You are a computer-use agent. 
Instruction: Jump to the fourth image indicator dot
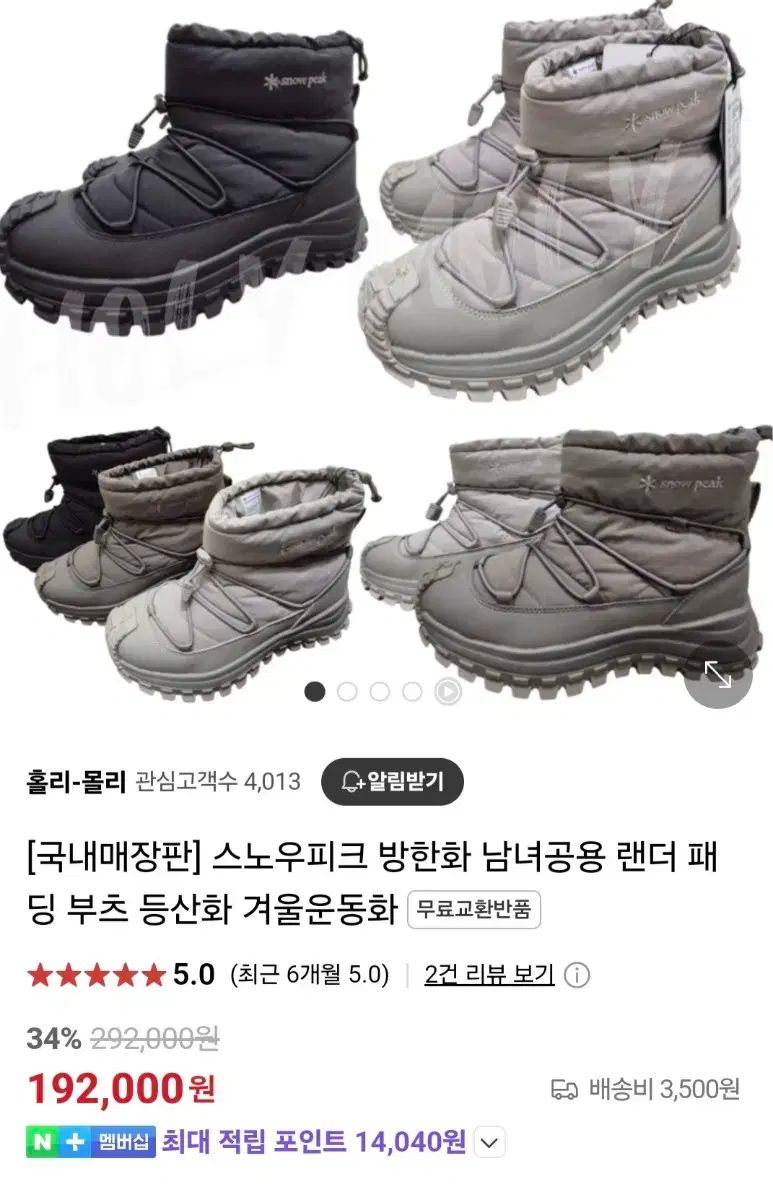pos(412,691)
